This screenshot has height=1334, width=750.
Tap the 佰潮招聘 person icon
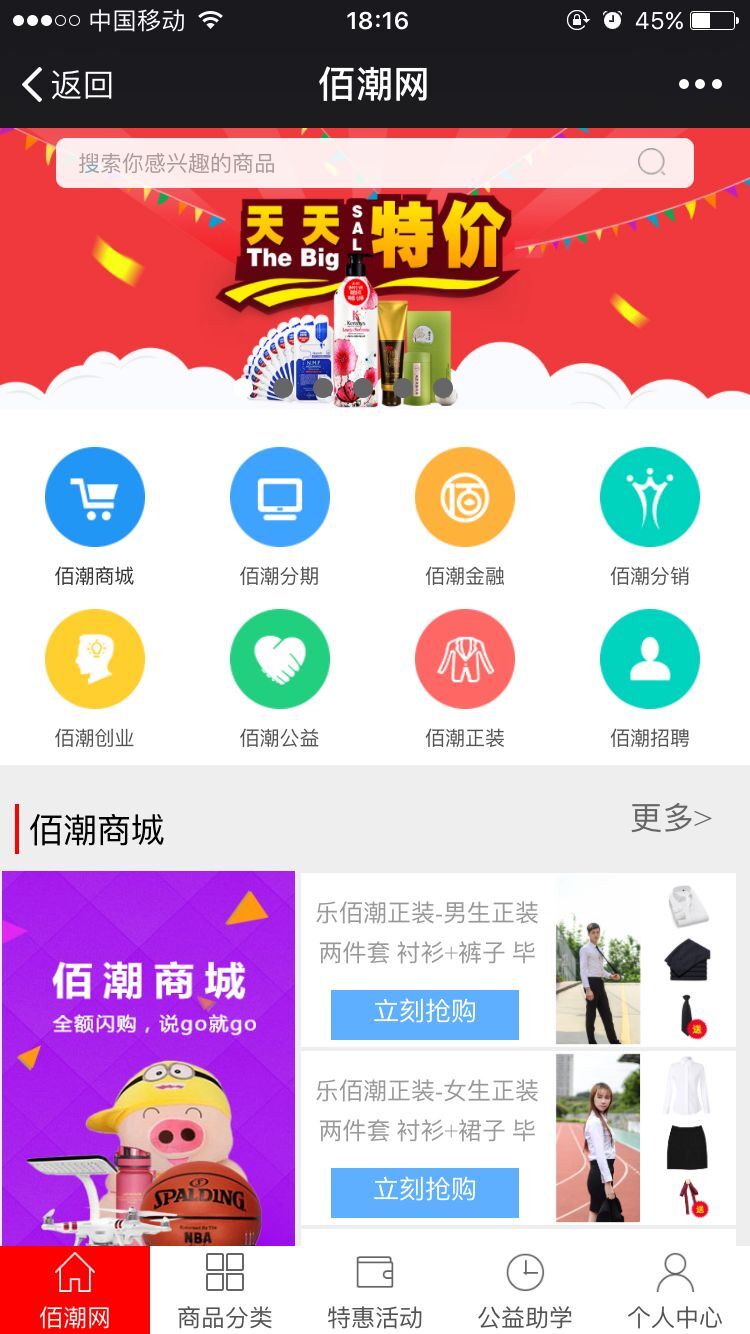coord(649,658)
